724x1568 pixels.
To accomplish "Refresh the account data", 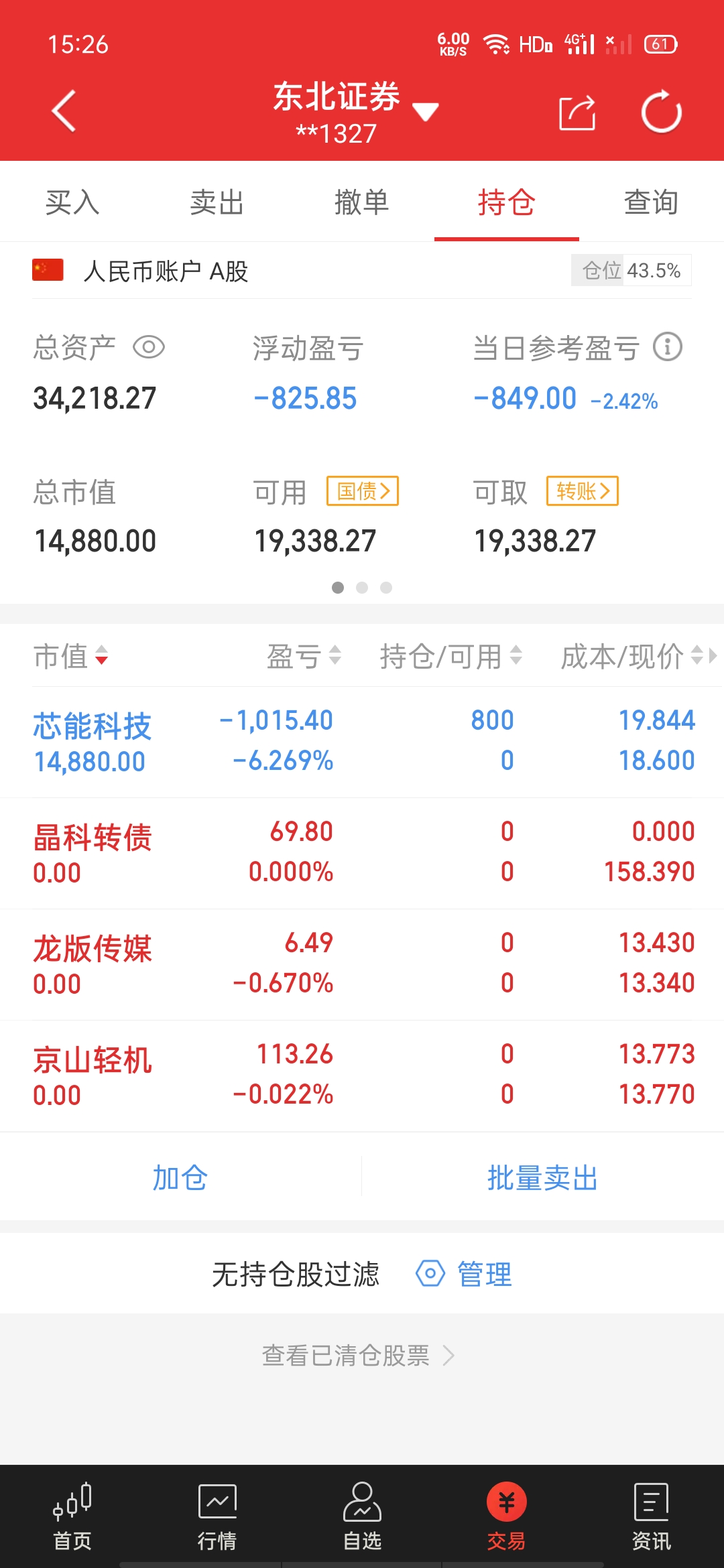I will point(661,112).
